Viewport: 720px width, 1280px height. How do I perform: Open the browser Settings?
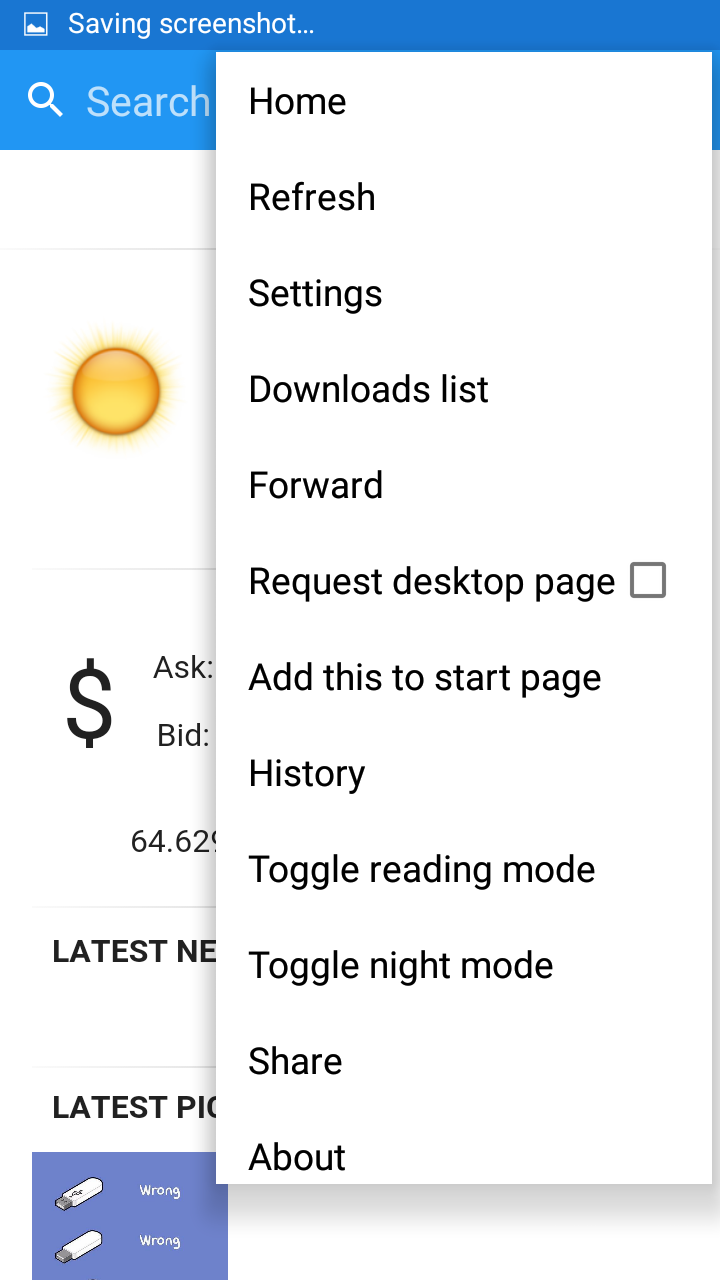coord(315,293)
